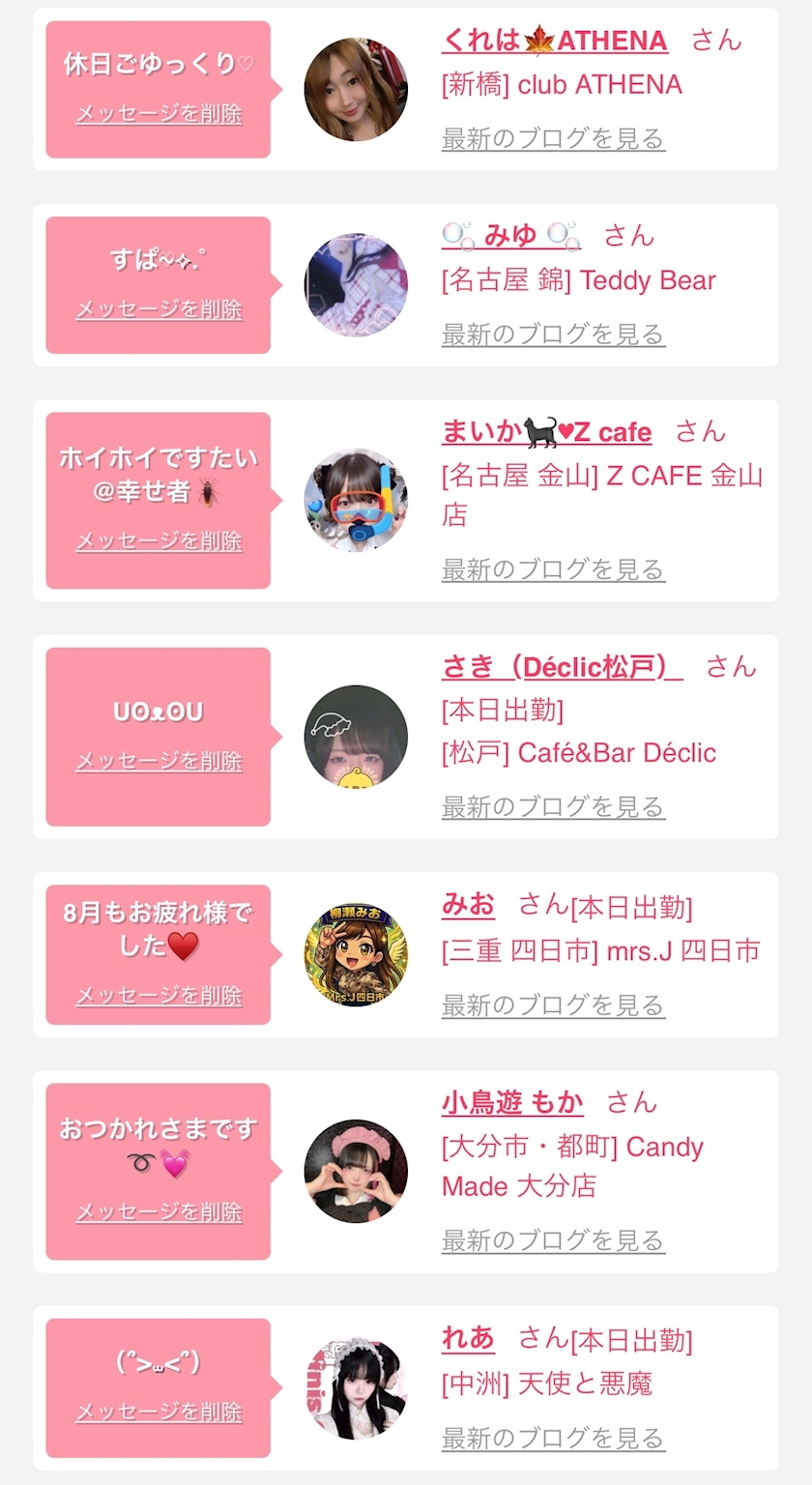View latest blog of さき Déclic松戸
Screen dimensions: 812x1485
(x=553, y=806)
